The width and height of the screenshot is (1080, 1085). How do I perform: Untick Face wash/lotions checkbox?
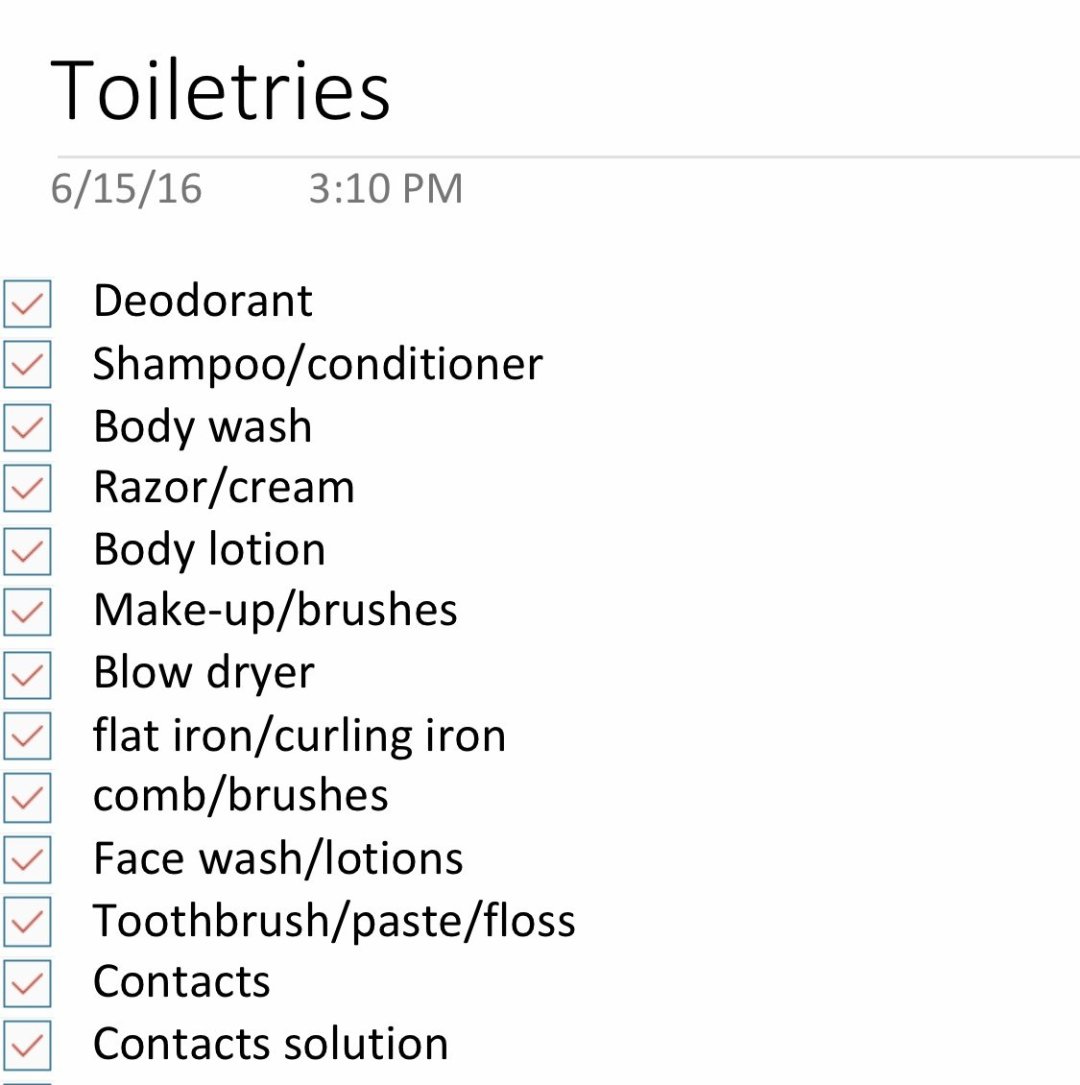27,861
